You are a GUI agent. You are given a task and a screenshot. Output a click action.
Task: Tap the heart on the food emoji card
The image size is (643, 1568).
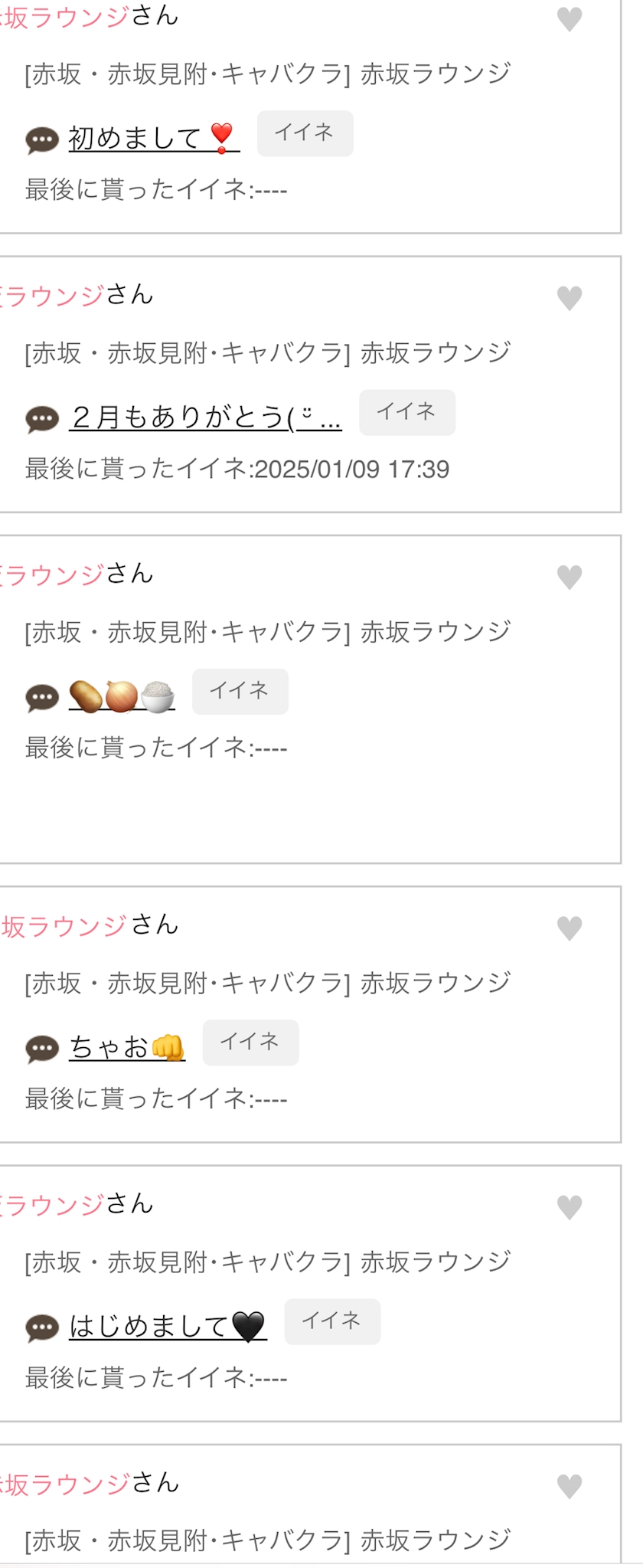(569, 576)
